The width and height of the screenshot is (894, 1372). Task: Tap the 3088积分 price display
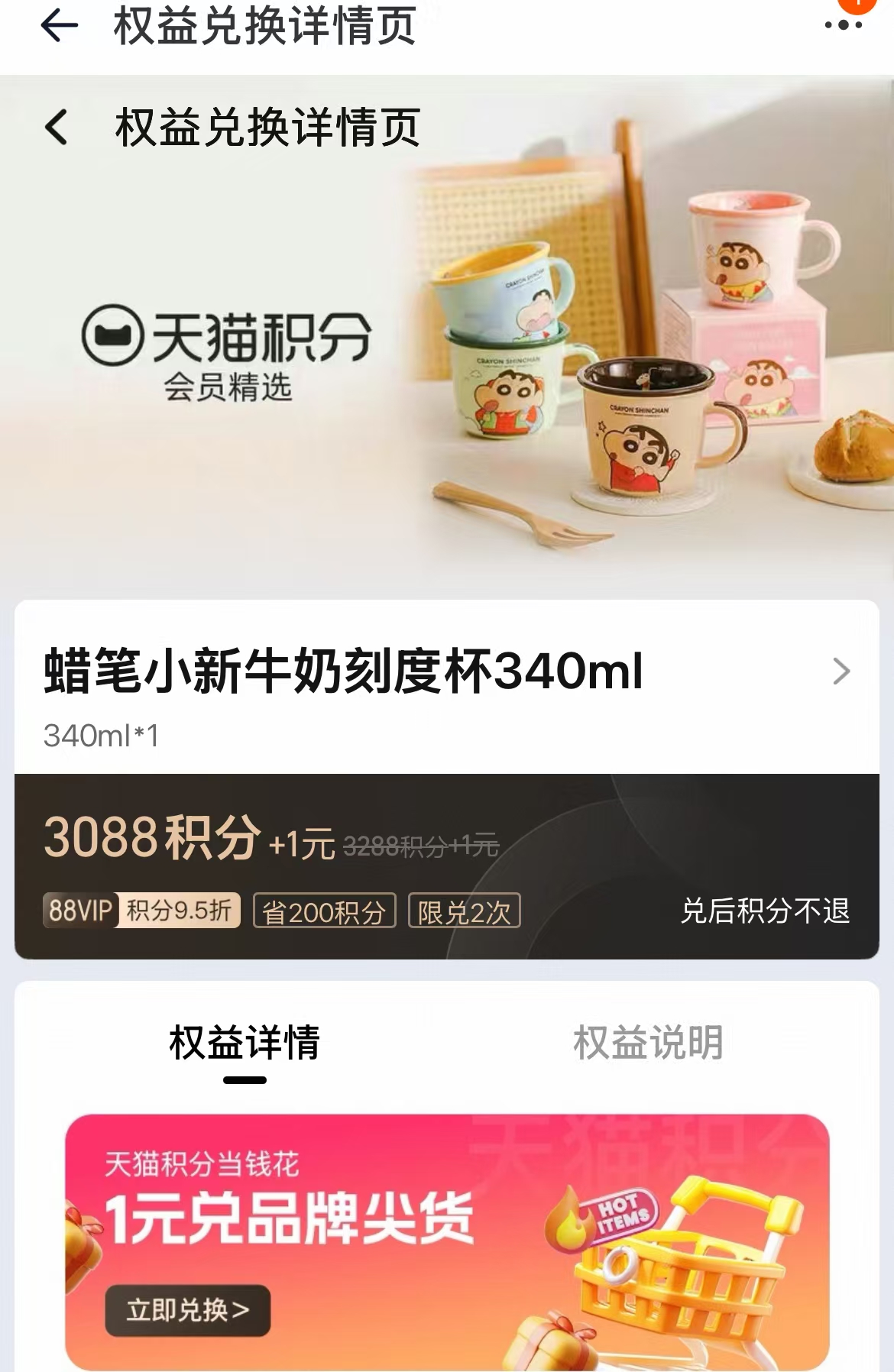click(150, 837)
